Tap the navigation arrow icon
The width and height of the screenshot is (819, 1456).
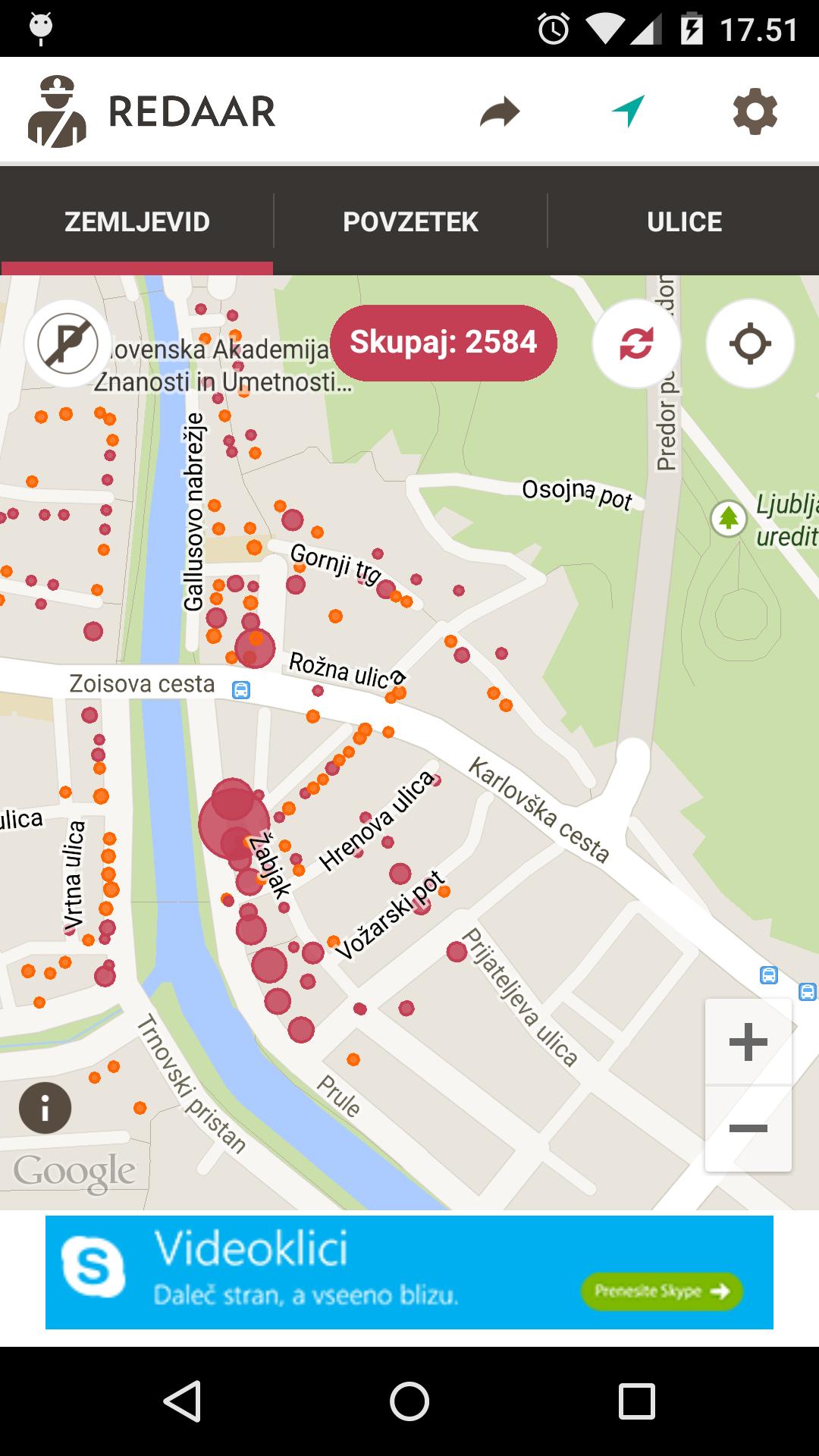(x=628, y=111)
